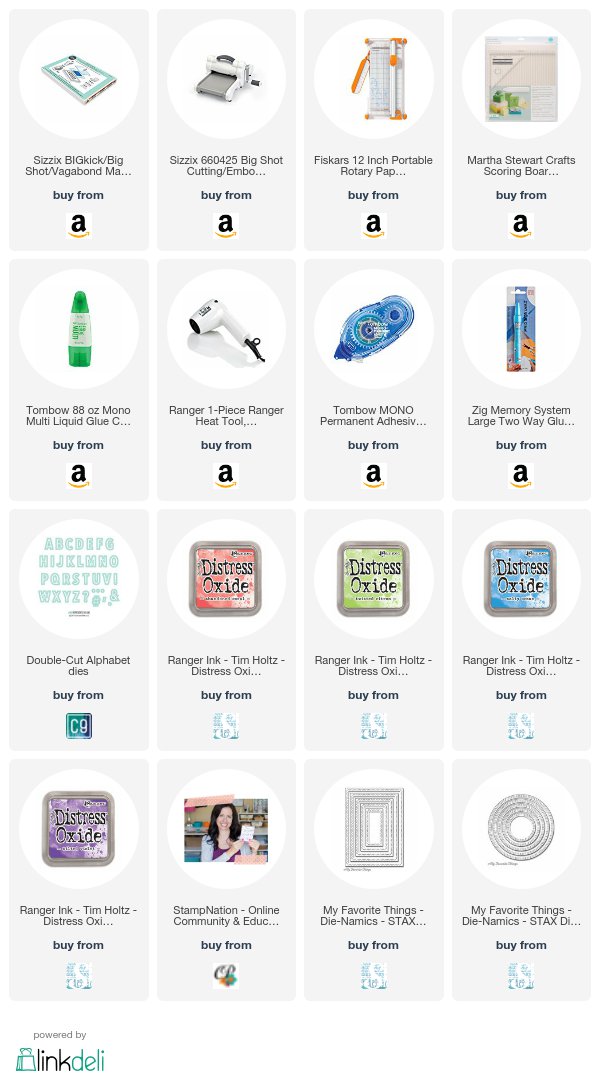
Task: Tap store logo under Double-Cut Alphabet dies
Action: tap(78, 726)
